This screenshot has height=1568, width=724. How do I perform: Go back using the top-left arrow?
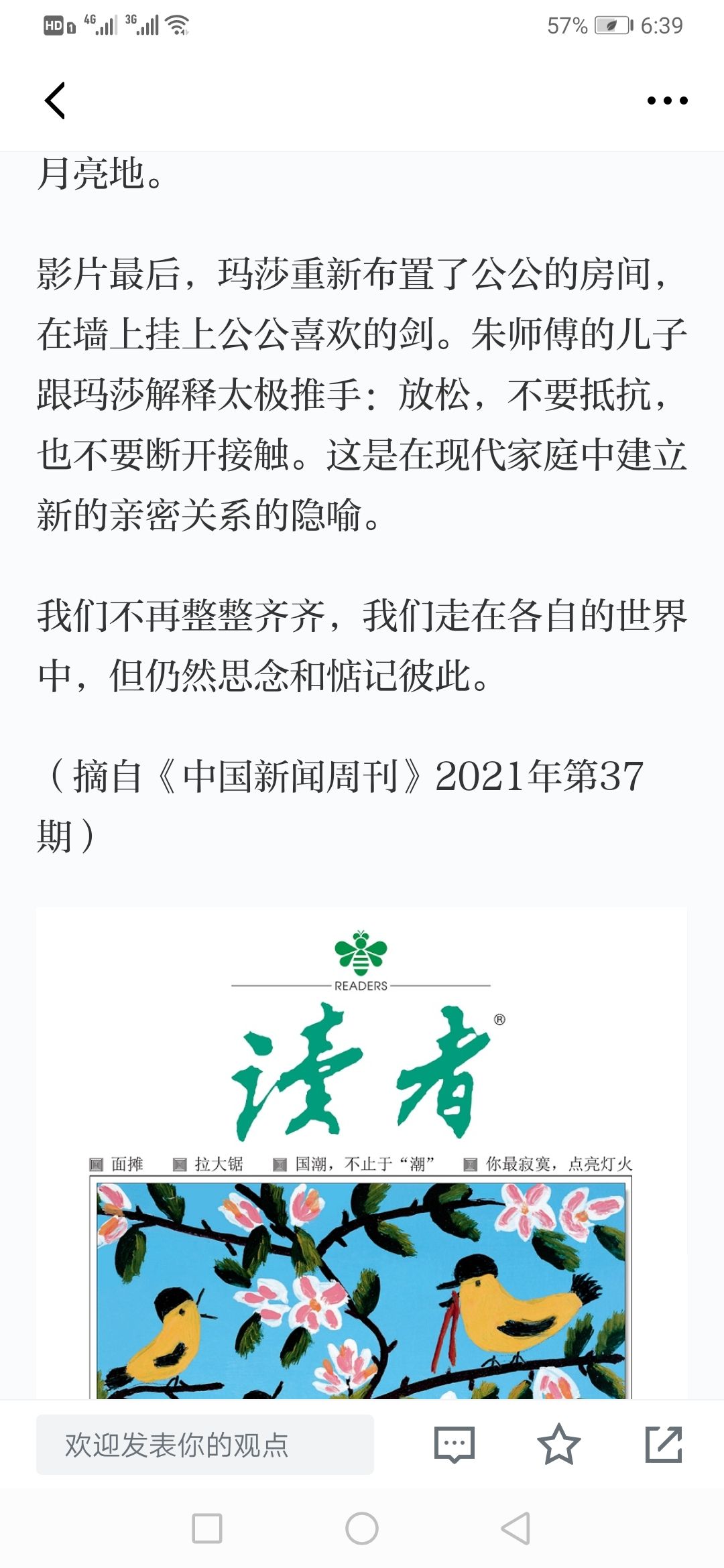point(55,101)
